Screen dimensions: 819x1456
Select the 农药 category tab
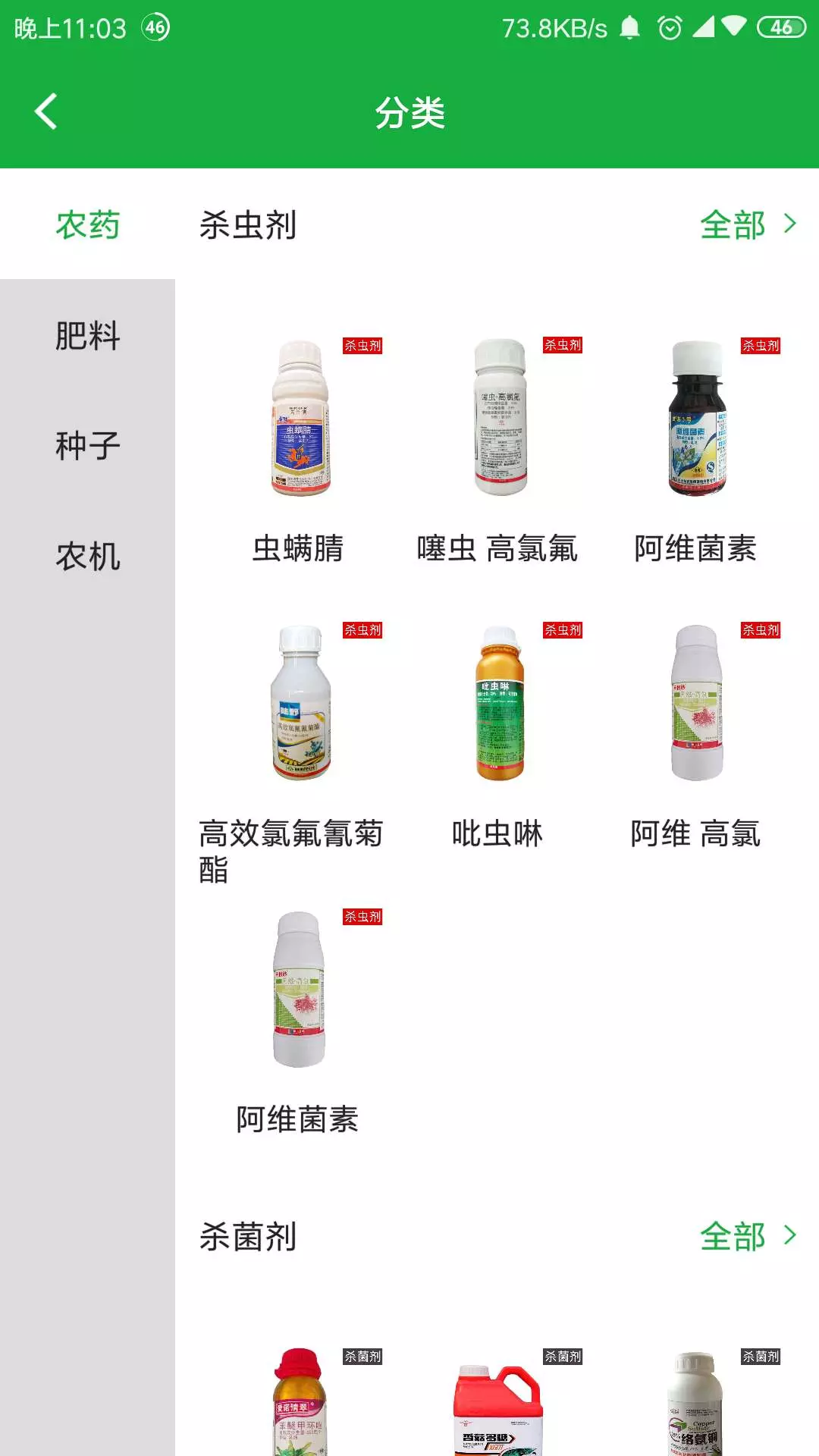coord(87,224)
